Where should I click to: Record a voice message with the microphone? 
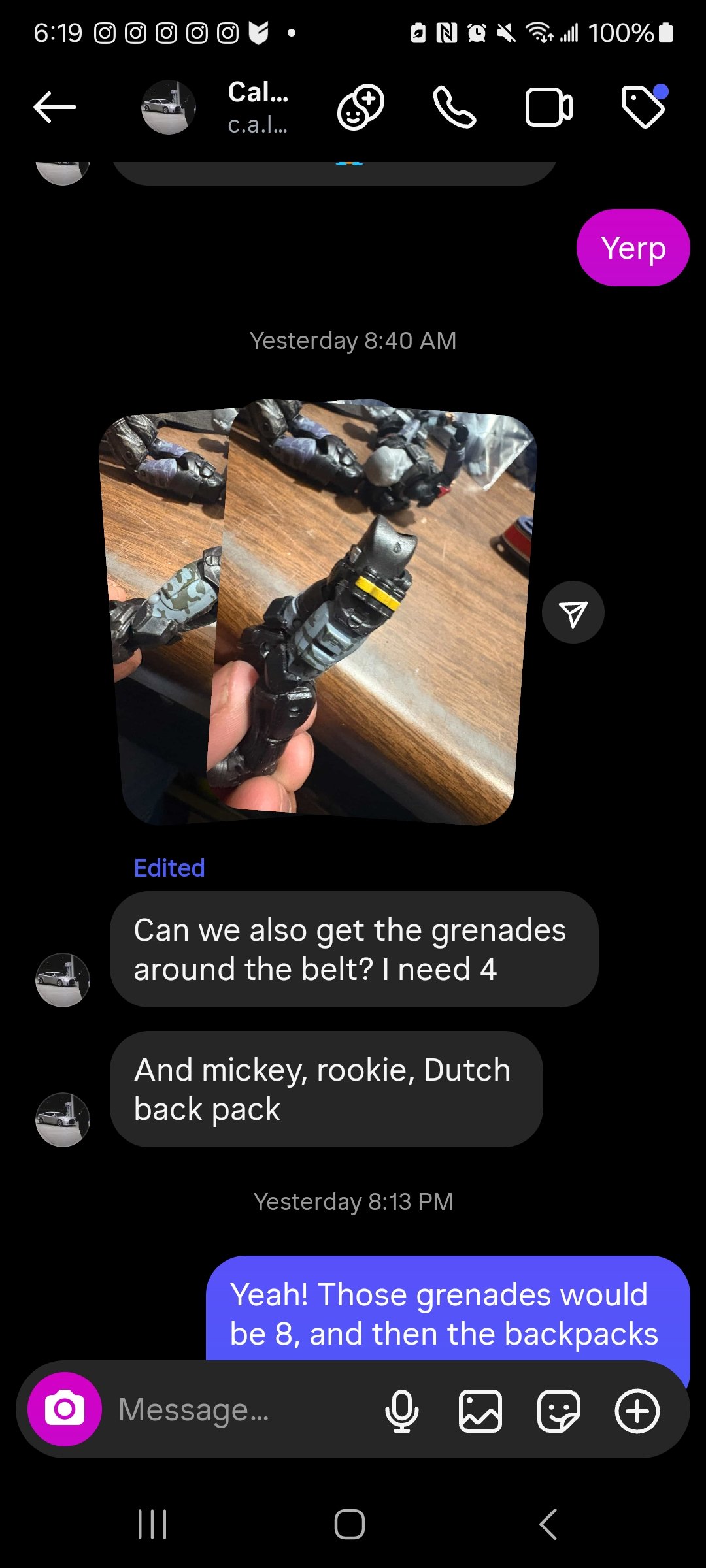point(401,1411)
